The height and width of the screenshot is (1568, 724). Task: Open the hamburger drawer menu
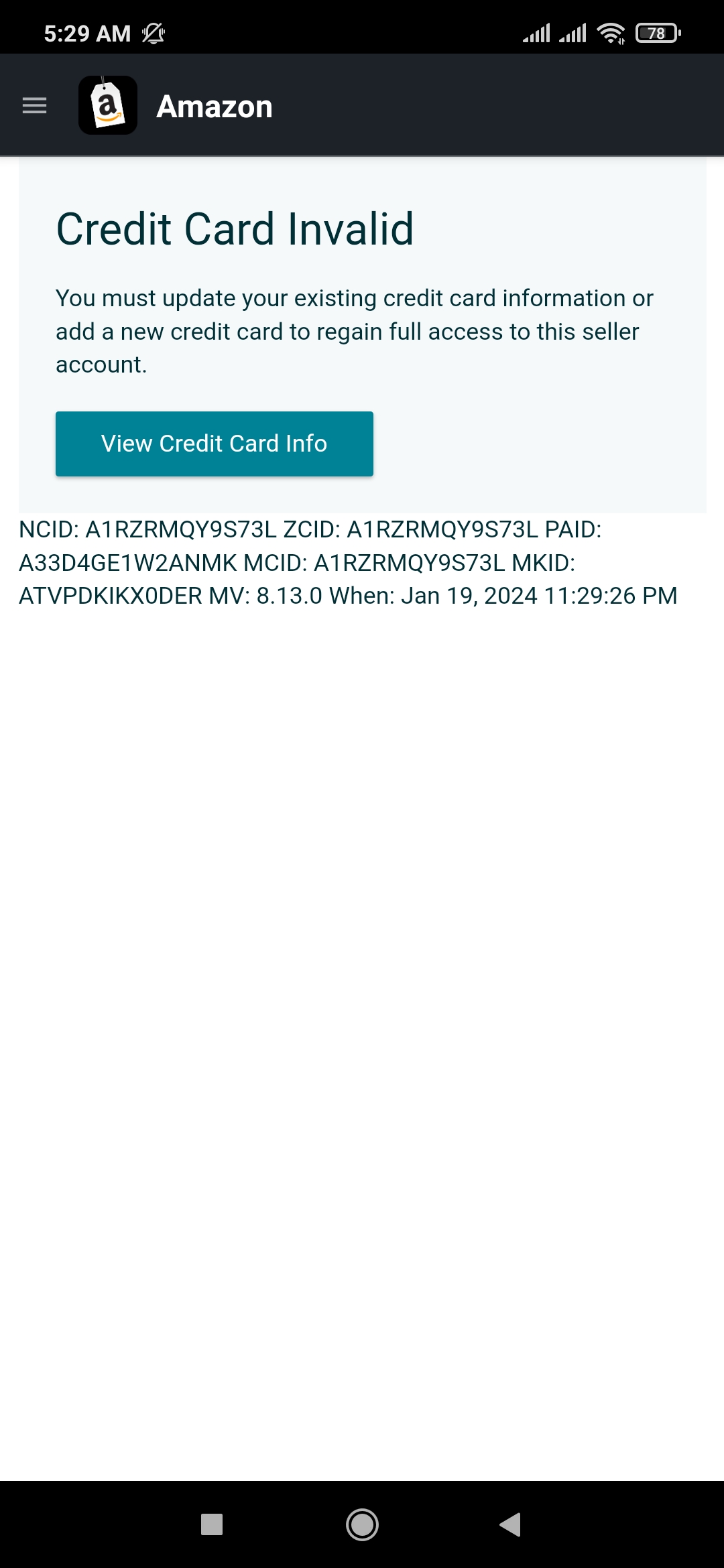pyautogui.click(x=34, y=106)
